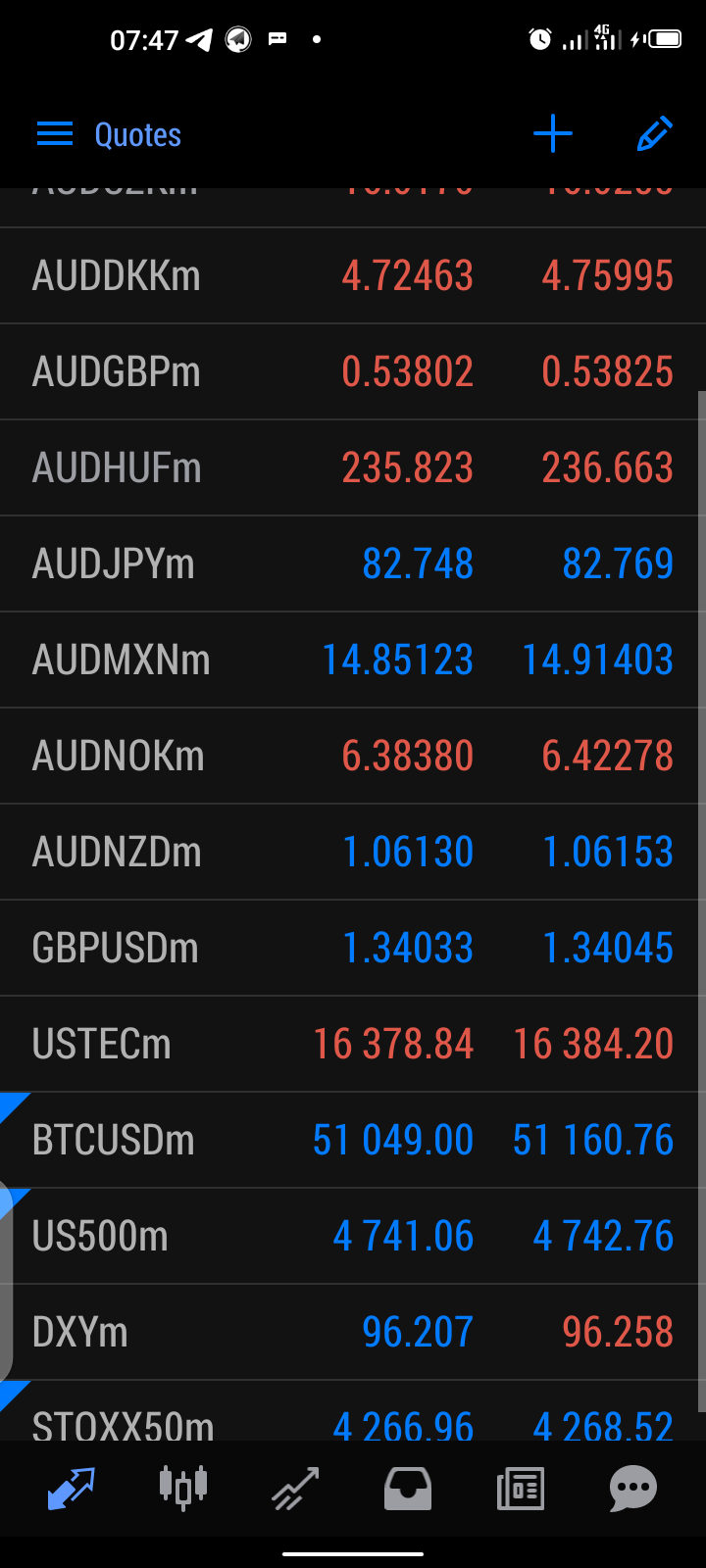Select the USTECm index row

[353, 1045]
